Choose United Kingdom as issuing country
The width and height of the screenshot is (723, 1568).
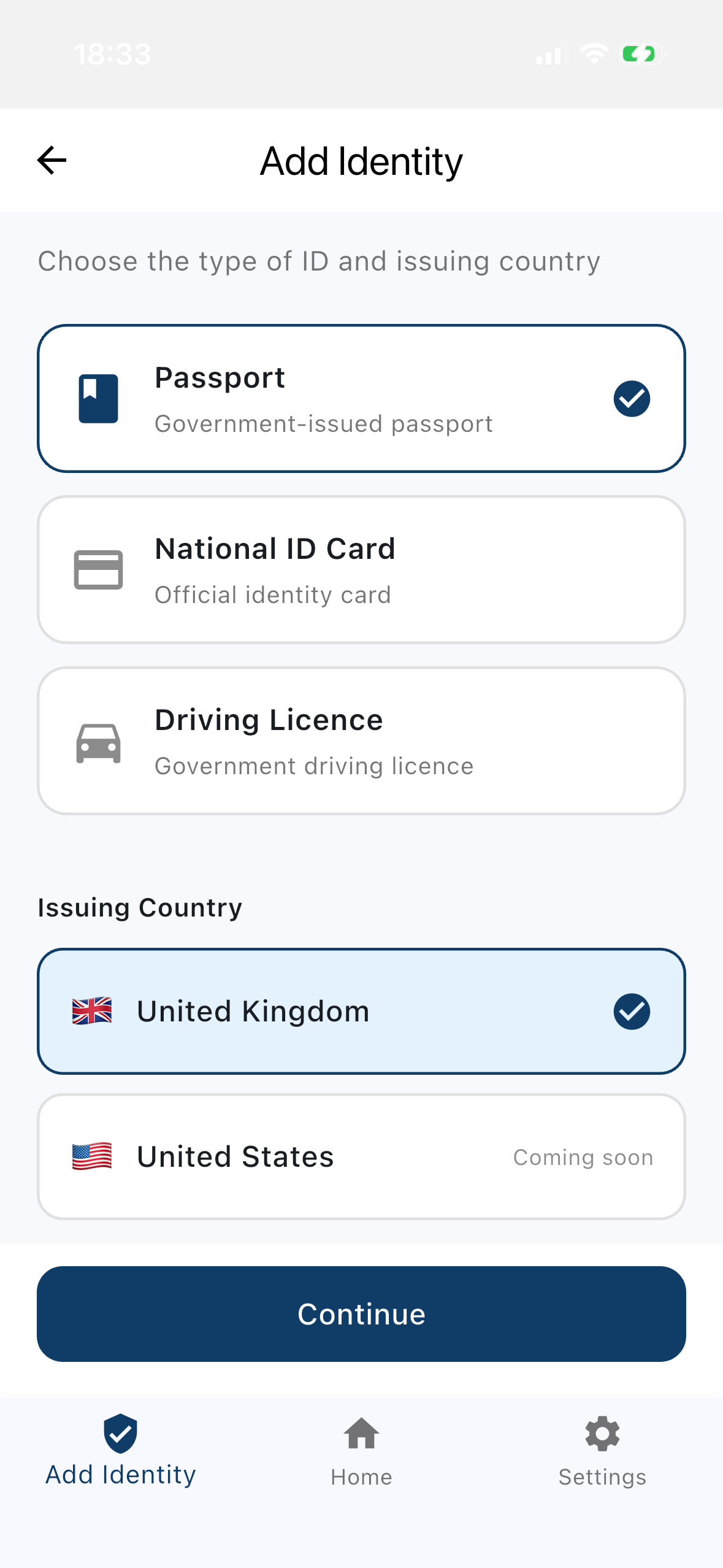click(x=361, y=1010)
